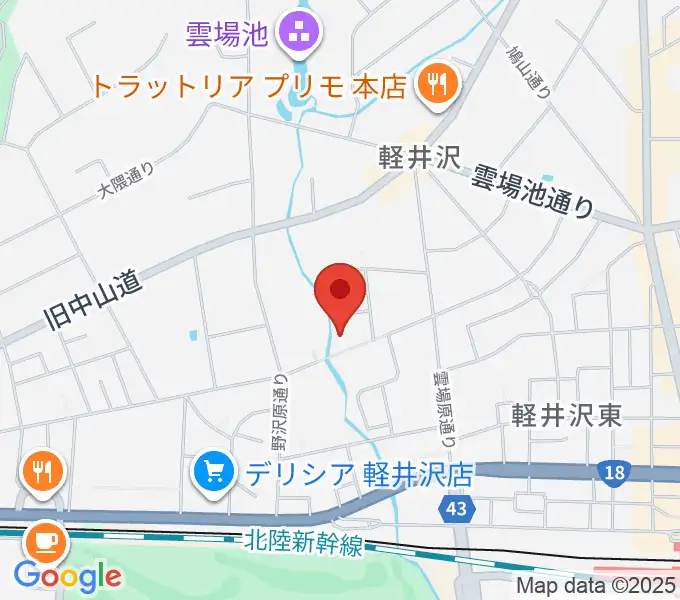Tap the red location pin

pyautogui.click(x=340, y=292)
